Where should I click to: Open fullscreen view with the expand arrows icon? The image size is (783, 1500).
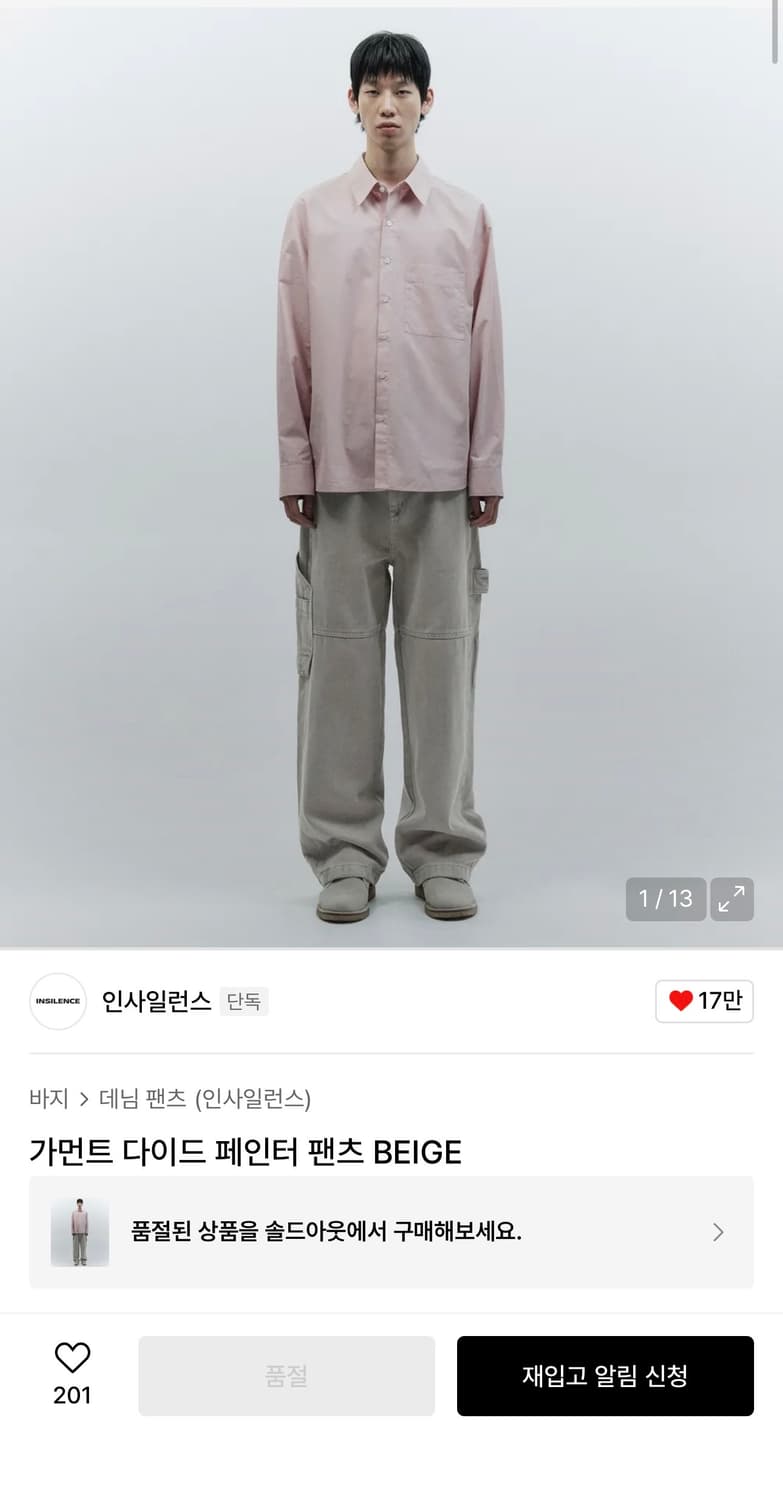731,899
